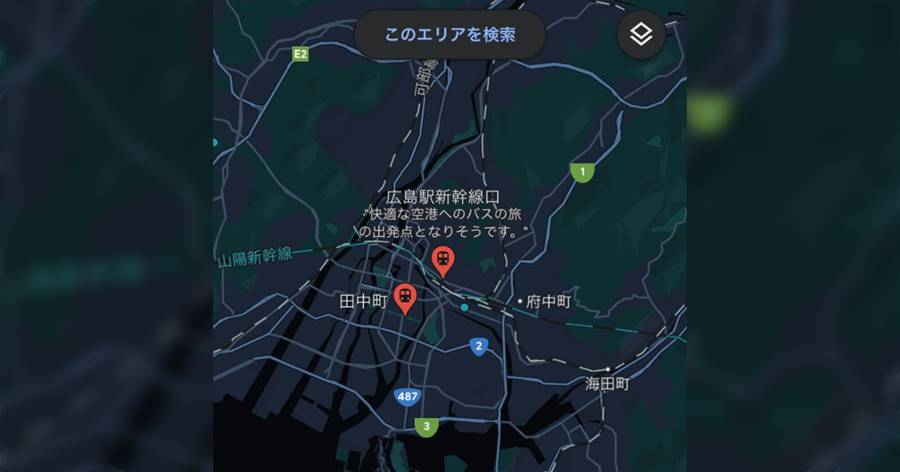Select the red transit pin near 田中町
Screen dimensions: 900x472
[x=404, y=296]
